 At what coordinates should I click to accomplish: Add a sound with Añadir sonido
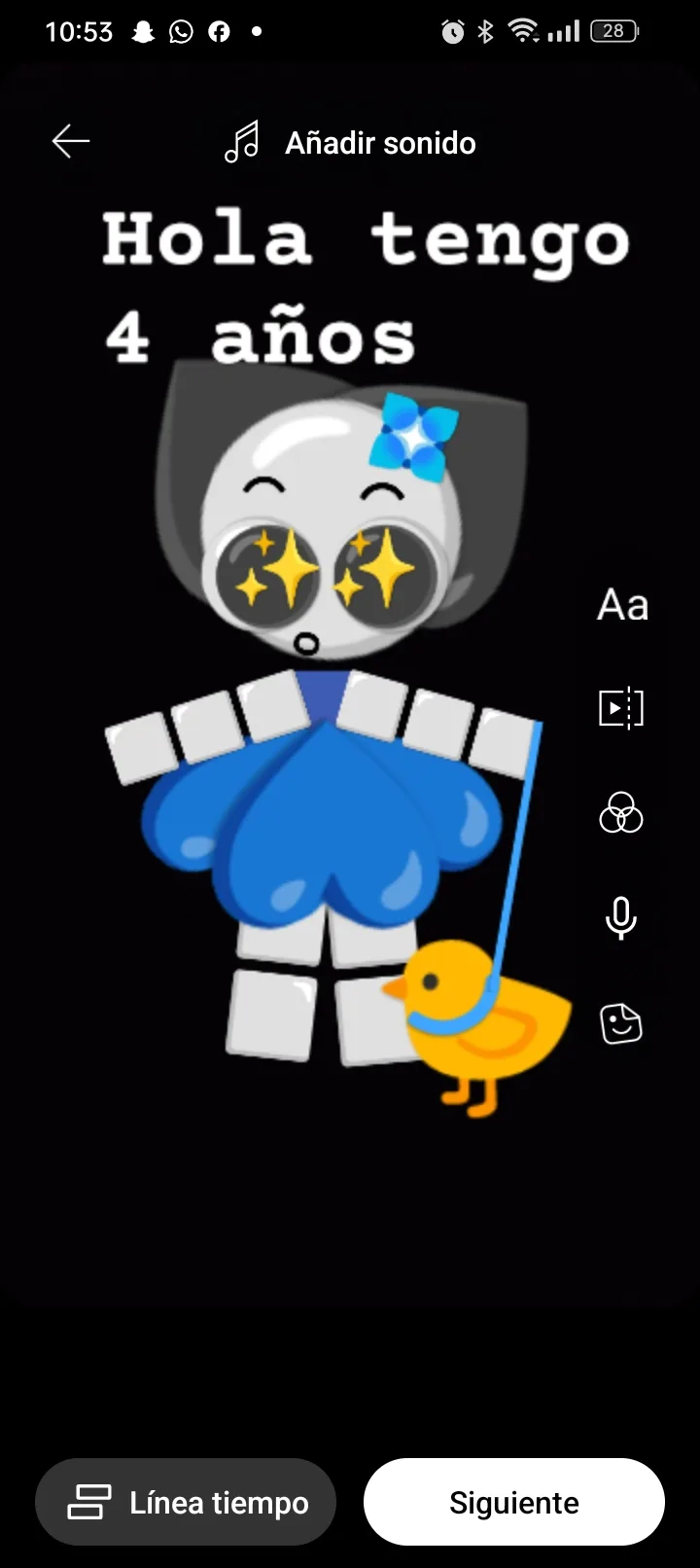point(350,143)
